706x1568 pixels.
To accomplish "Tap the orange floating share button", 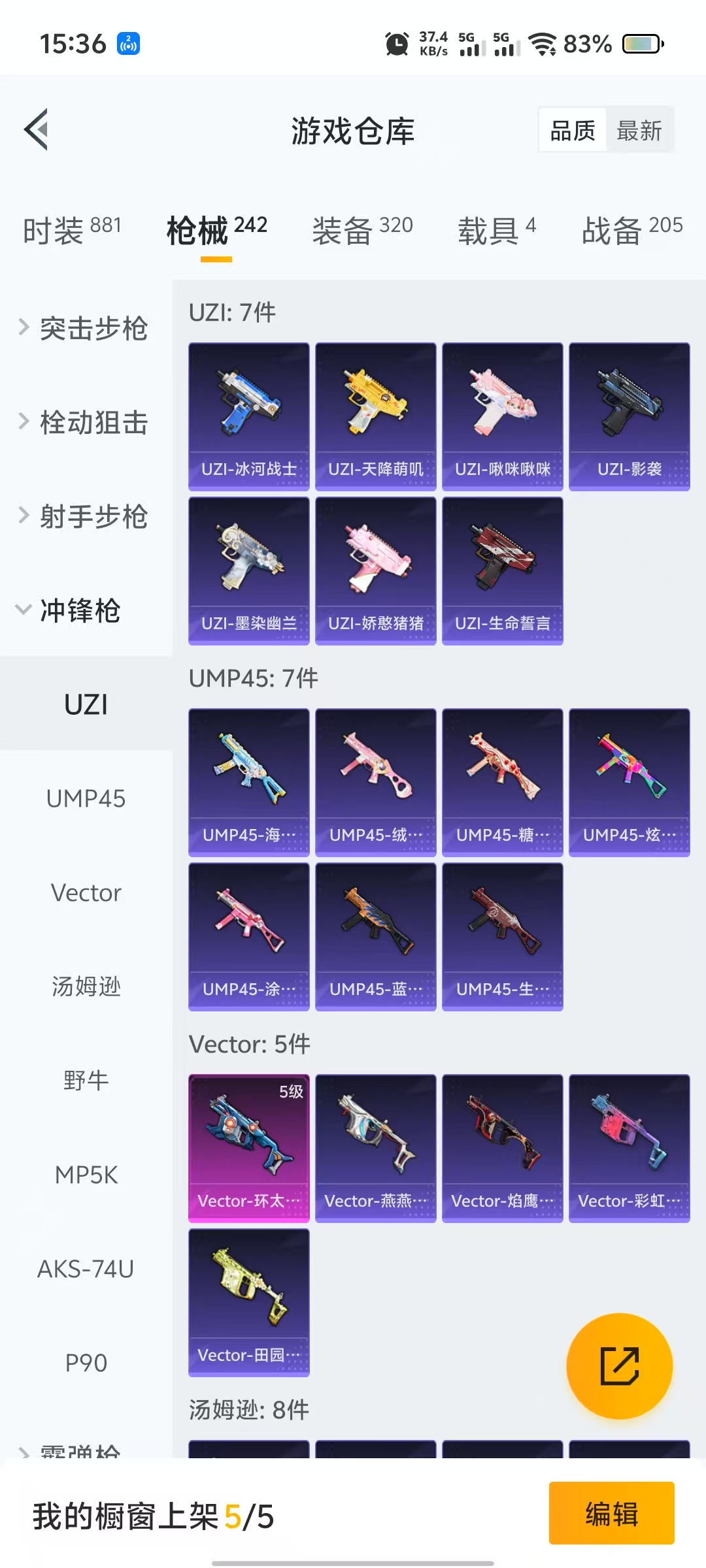I will 619,1365.
